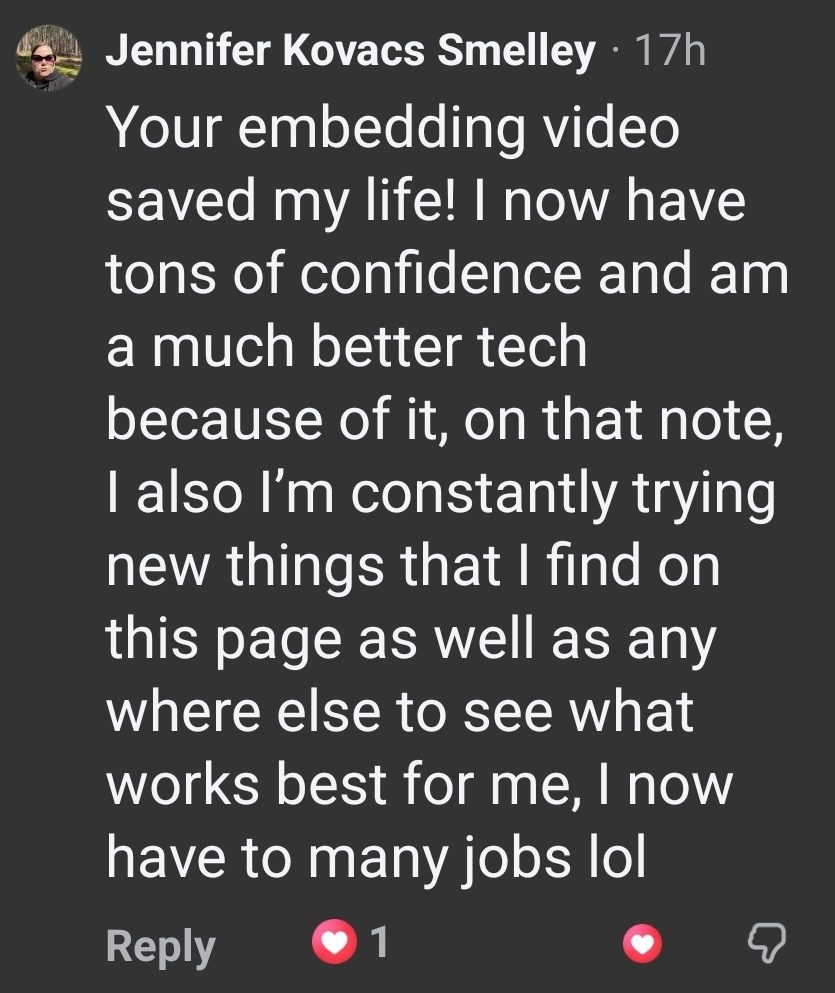Open Jennifer Kovacs Smelley's profile name link
The image size is (835, 993).
[x=349, y=50]
